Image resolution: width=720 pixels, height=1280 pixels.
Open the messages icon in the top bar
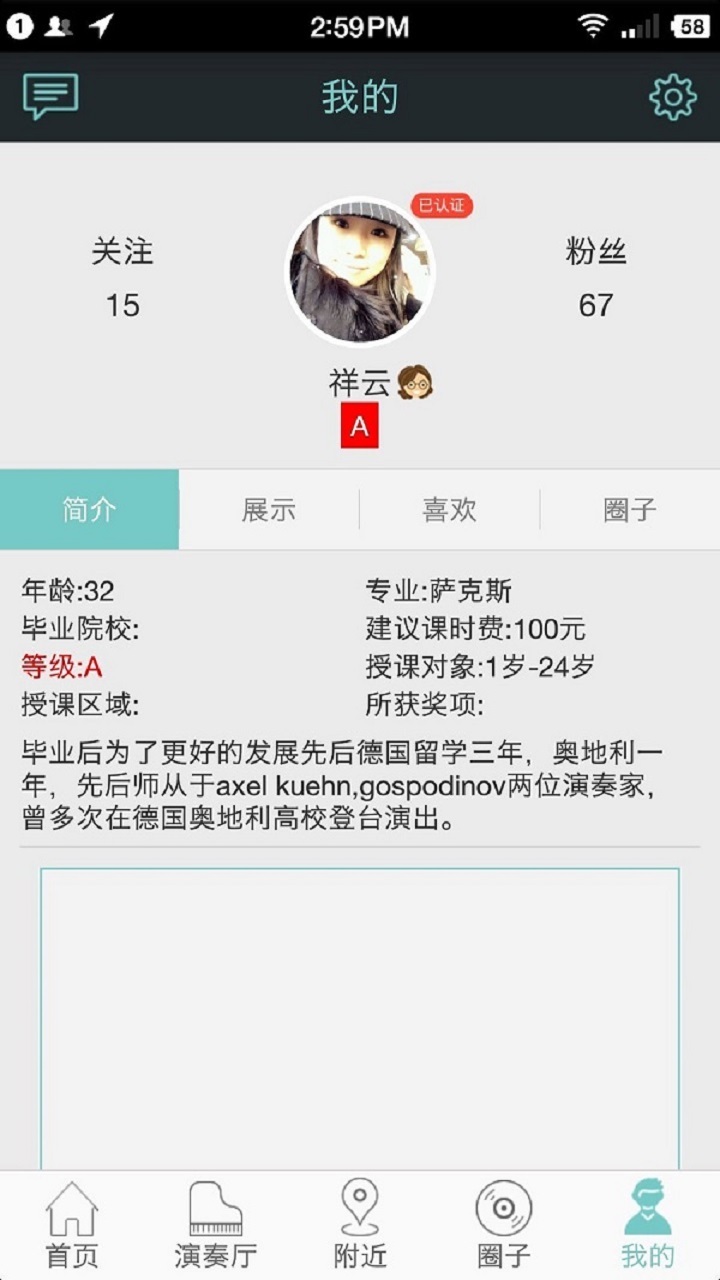point(50,97)
